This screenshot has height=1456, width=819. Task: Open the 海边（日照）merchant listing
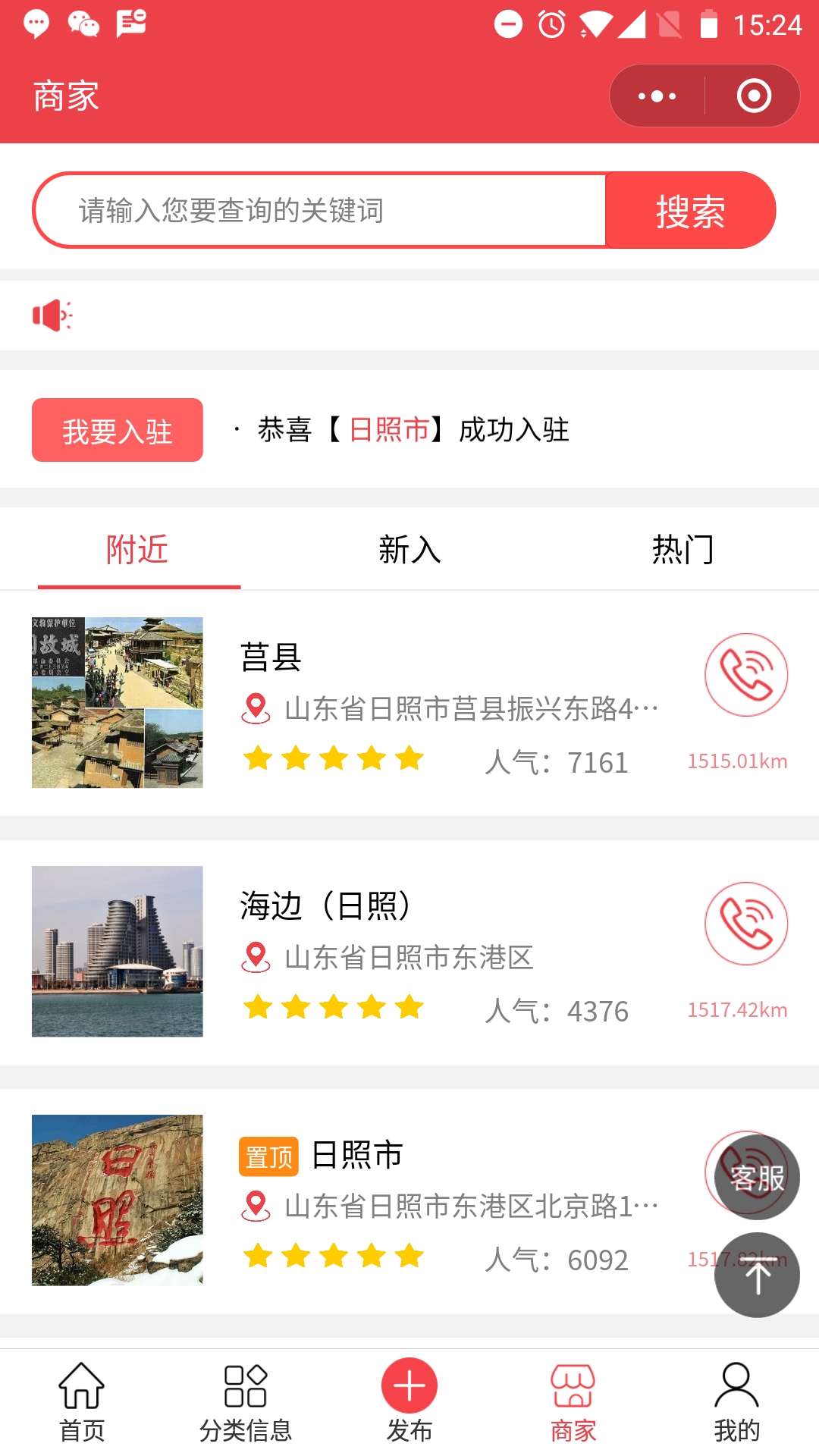pos(326,905)
